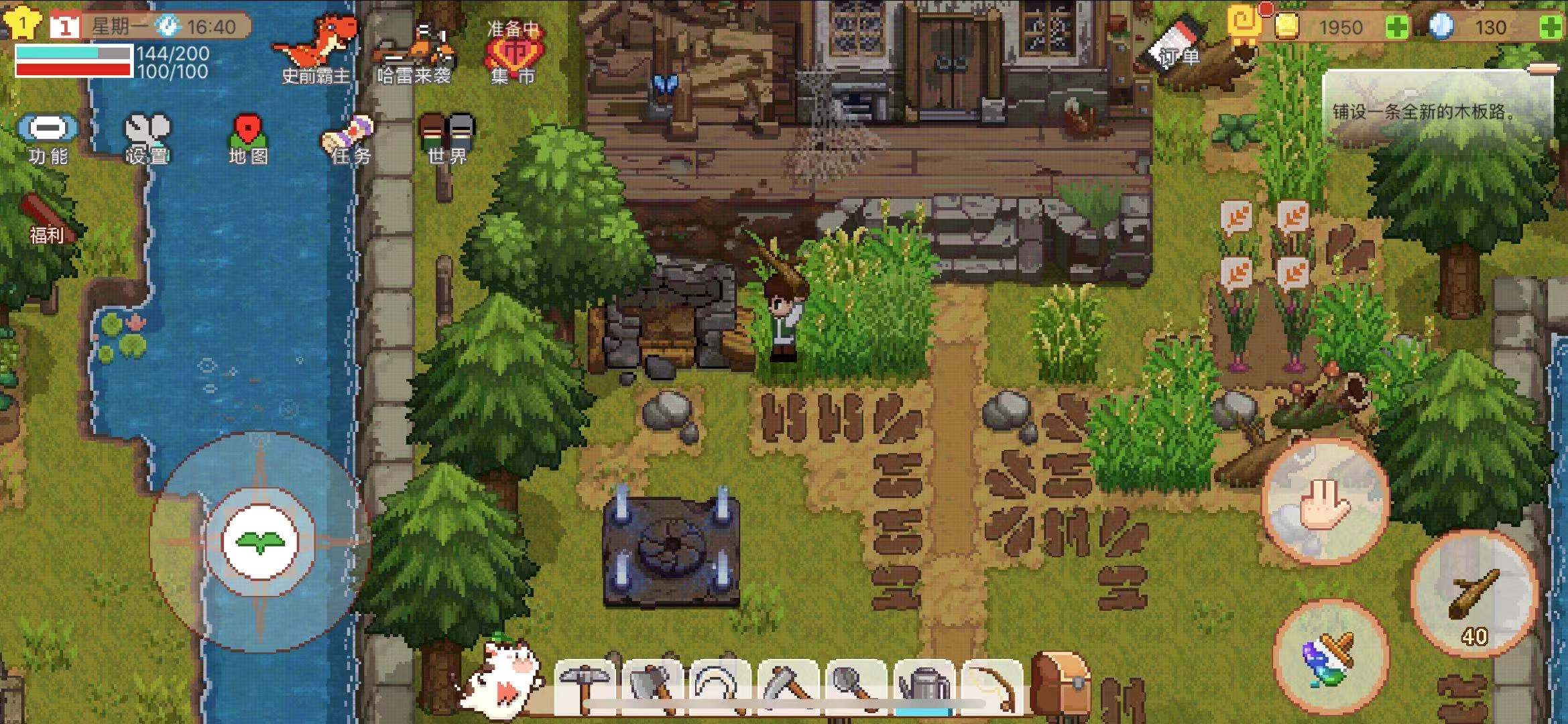Screen dimensions: 1568x724
Task: Select the watering can tool
Action: (x=925, y=687)
